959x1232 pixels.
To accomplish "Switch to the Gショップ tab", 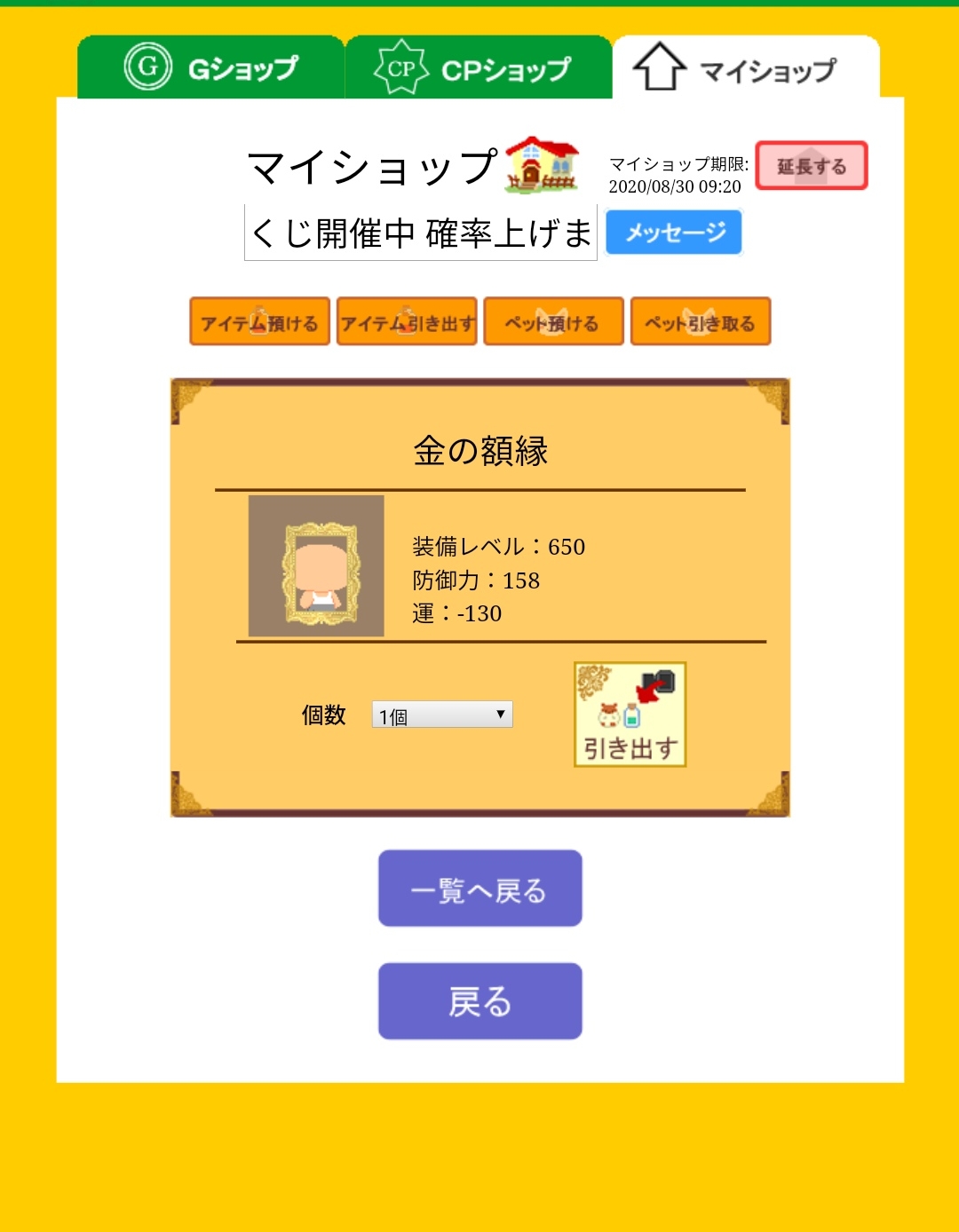I will click(211, 67).
